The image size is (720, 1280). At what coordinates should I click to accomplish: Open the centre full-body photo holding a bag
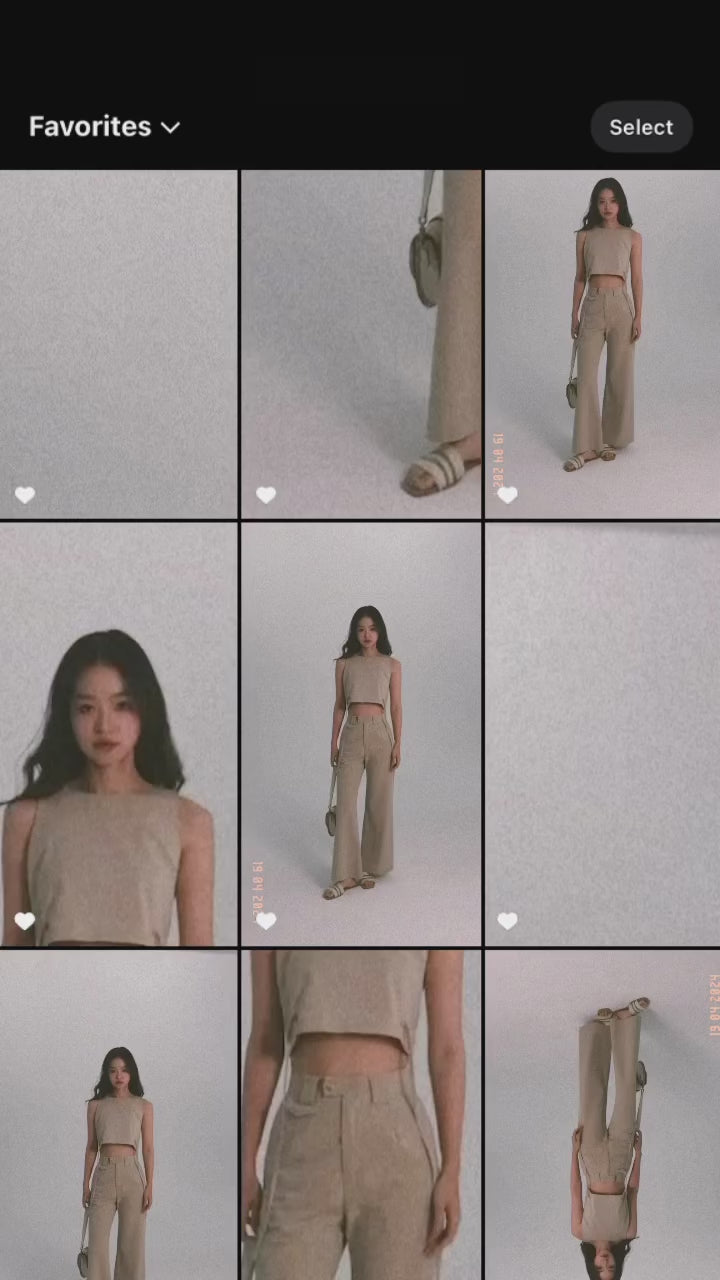pos(361,734)
